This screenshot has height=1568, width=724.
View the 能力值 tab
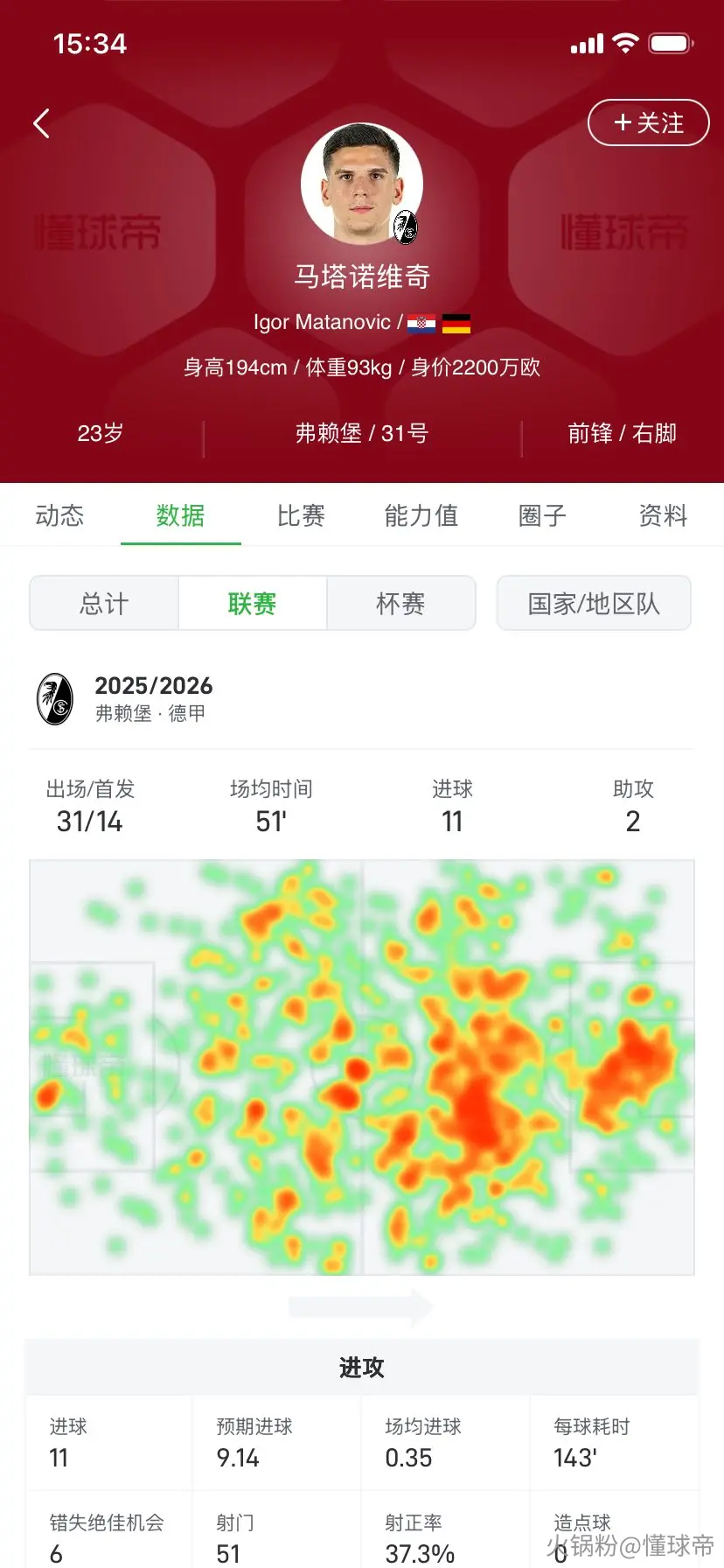(421, 515)
